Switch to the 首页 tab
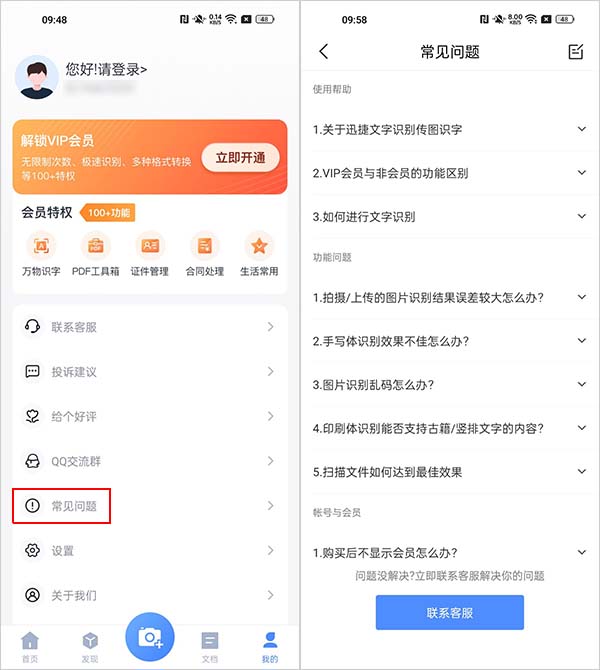Screen dimensions: 600x670 [x=31, y=646]
